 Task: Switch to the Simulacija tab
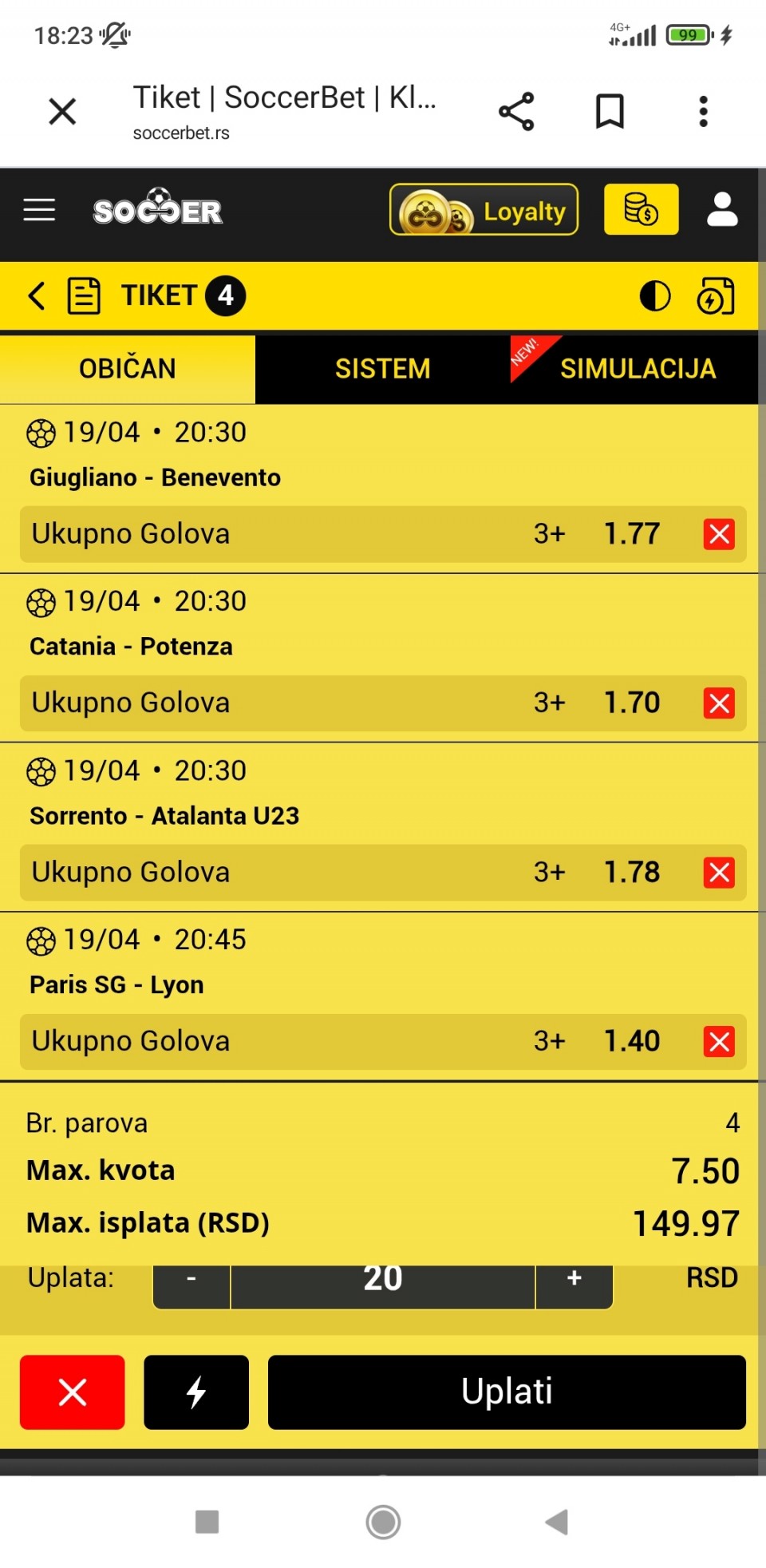[x=637, y=369]
